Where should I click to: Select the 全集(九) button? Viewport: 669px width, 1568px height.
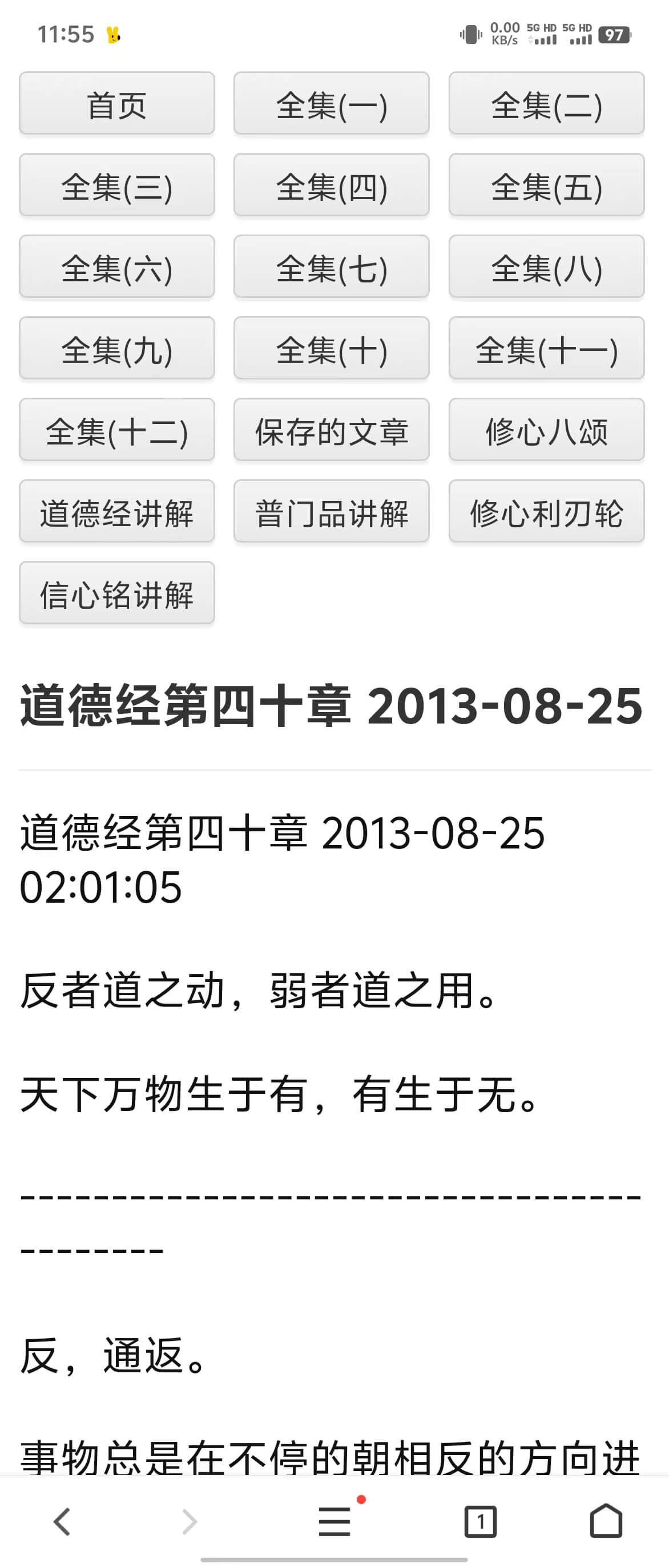116,348
